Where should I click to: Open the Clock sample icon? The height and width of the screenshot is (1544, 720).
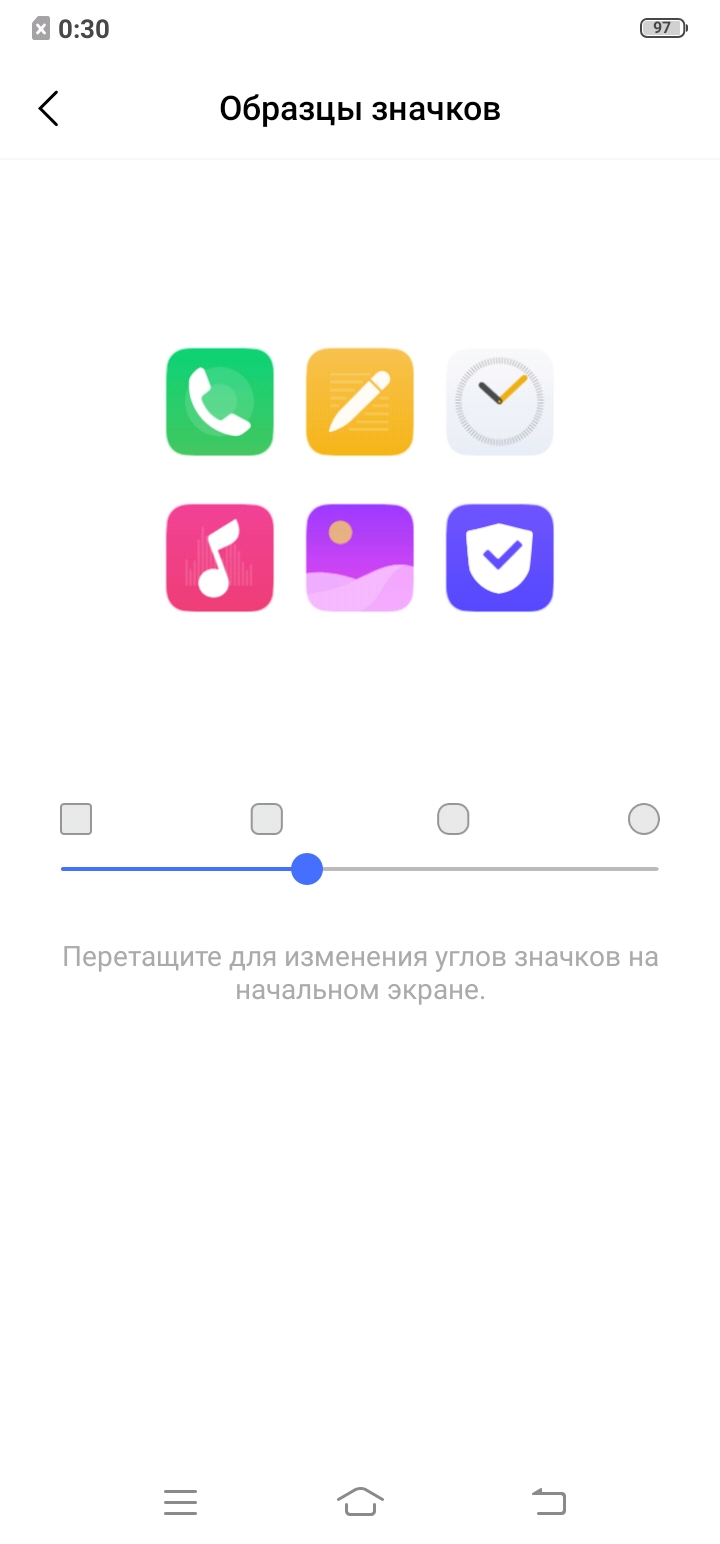pos(499,401)
